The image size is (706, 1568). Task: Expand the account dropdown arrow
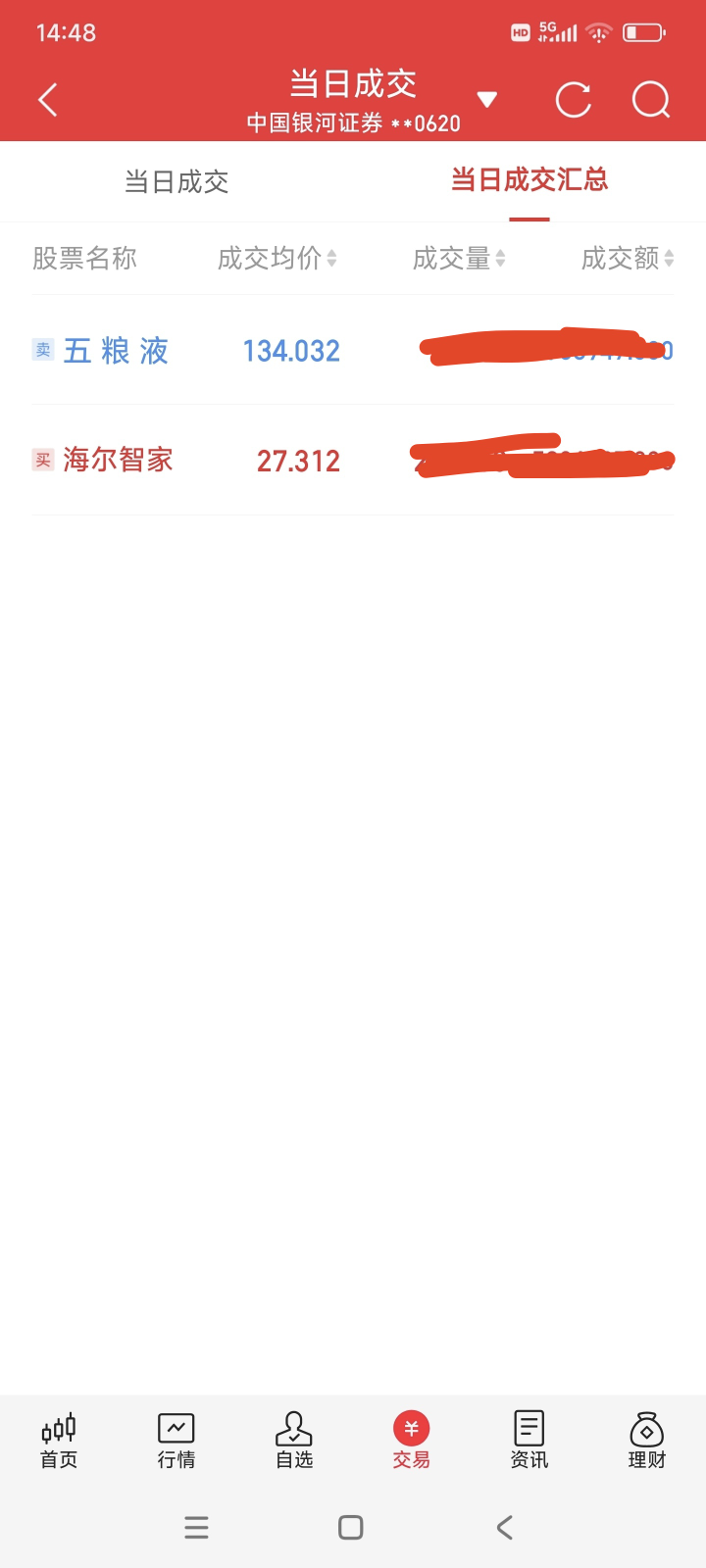coord(486,99)
